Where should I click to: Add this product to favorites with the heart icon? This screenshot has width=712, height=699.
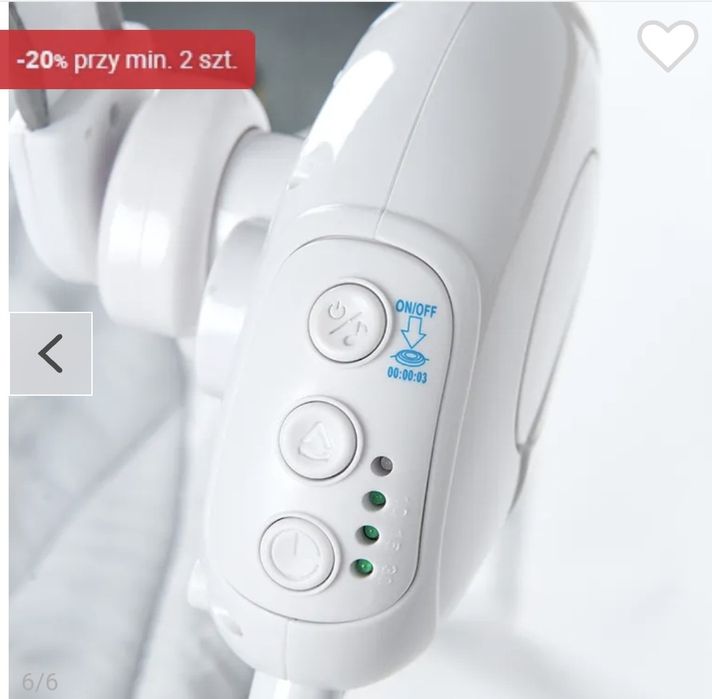pos(667,45)
